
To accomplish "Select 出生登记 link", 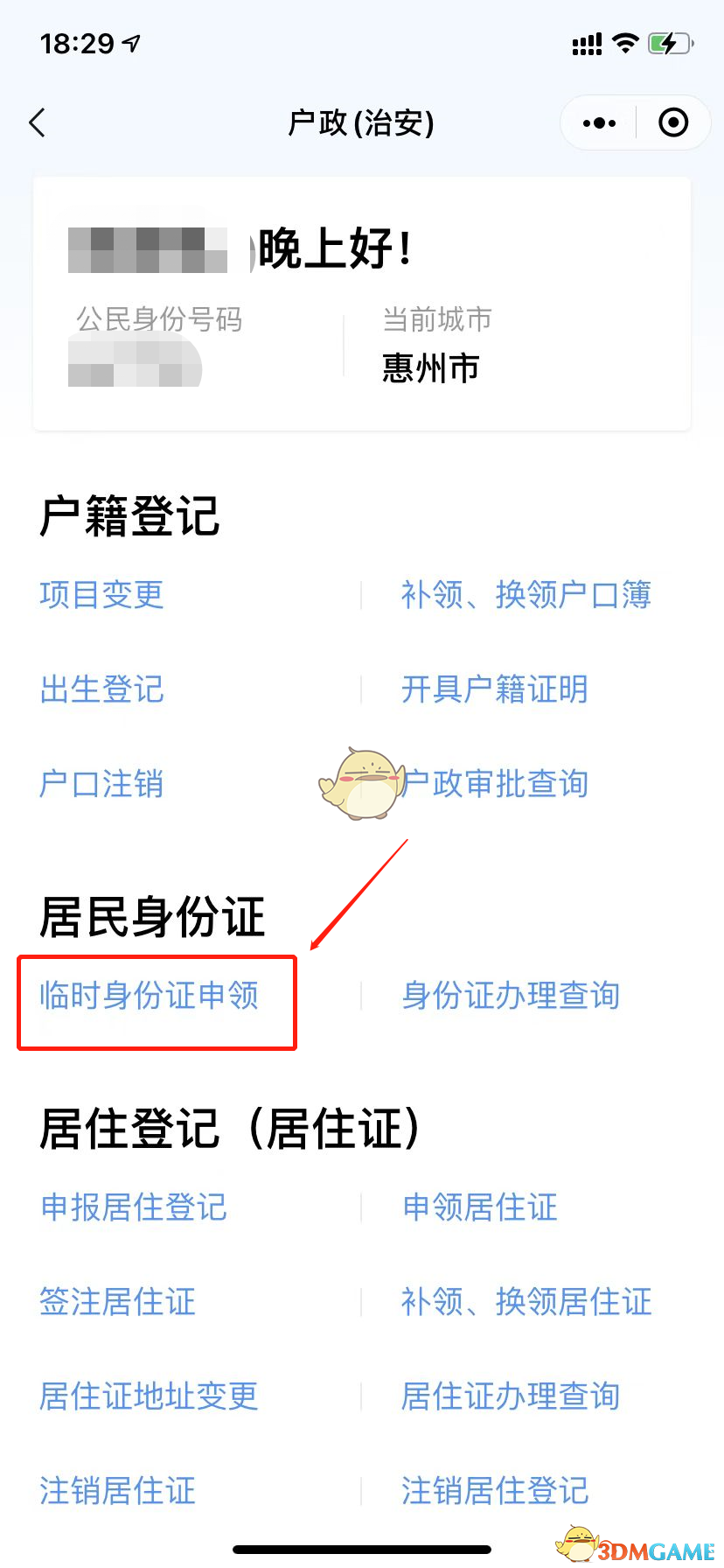I will pos(101,689).
